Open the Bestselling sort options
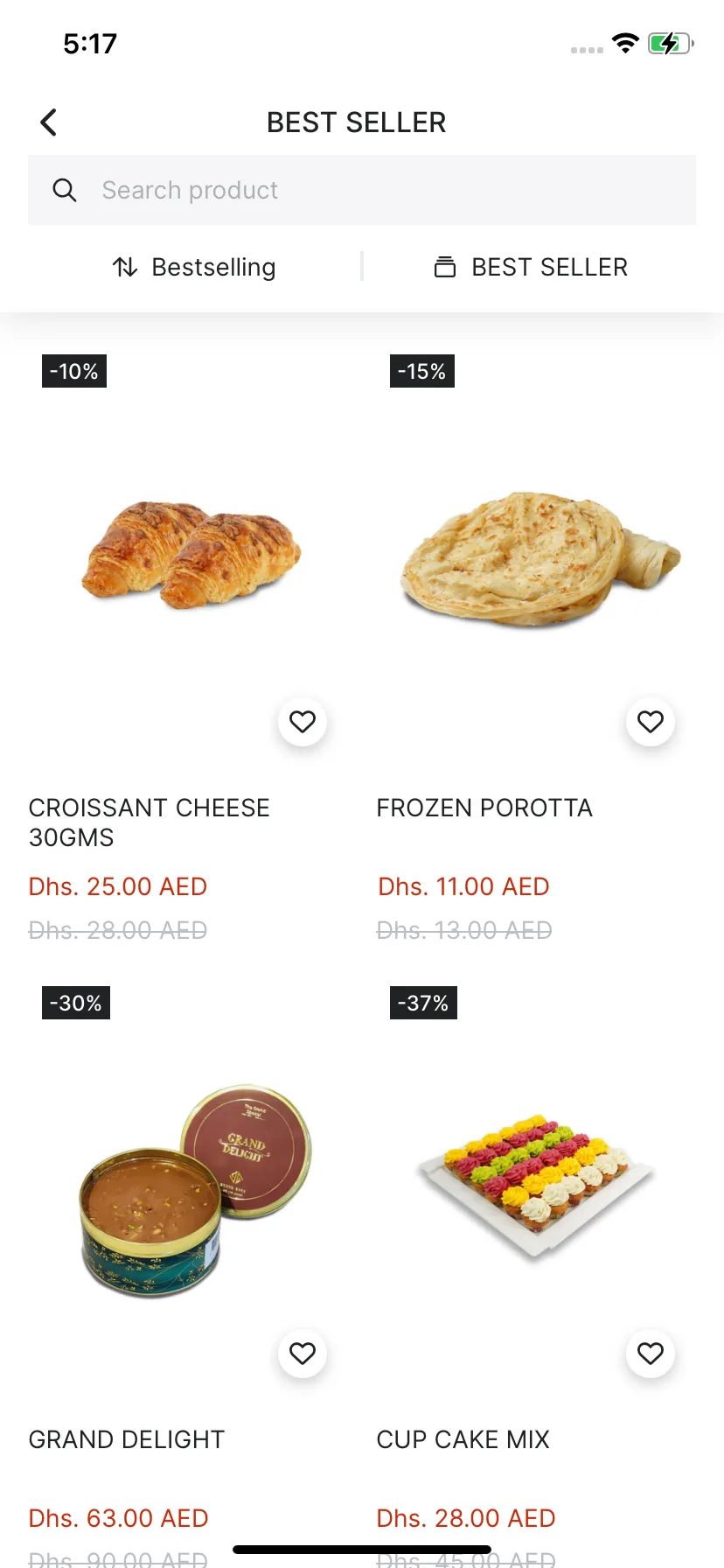Viewport: 724px width, 1568px height. click(194, 267)
